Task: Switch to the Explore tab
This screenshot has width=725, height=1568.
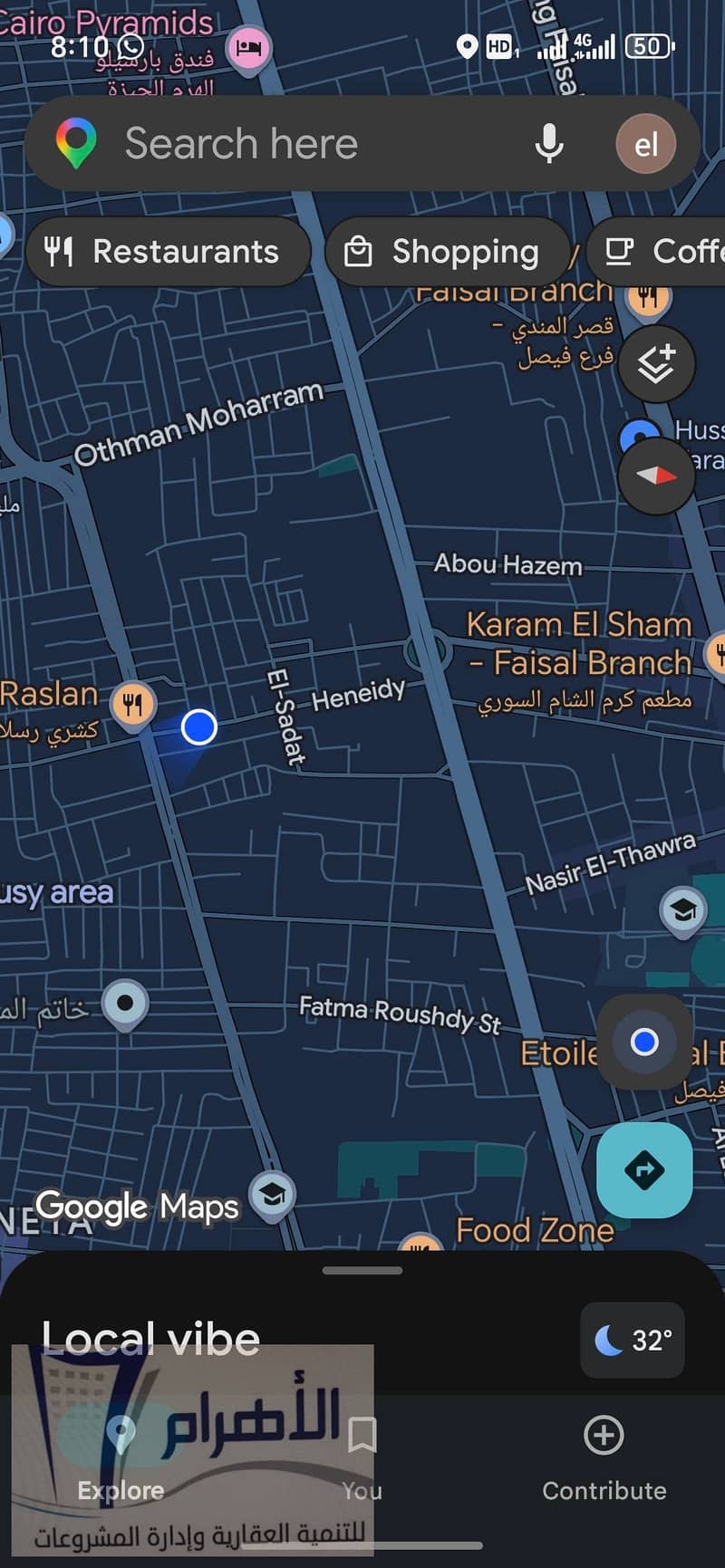Action: pos(121,1457)
